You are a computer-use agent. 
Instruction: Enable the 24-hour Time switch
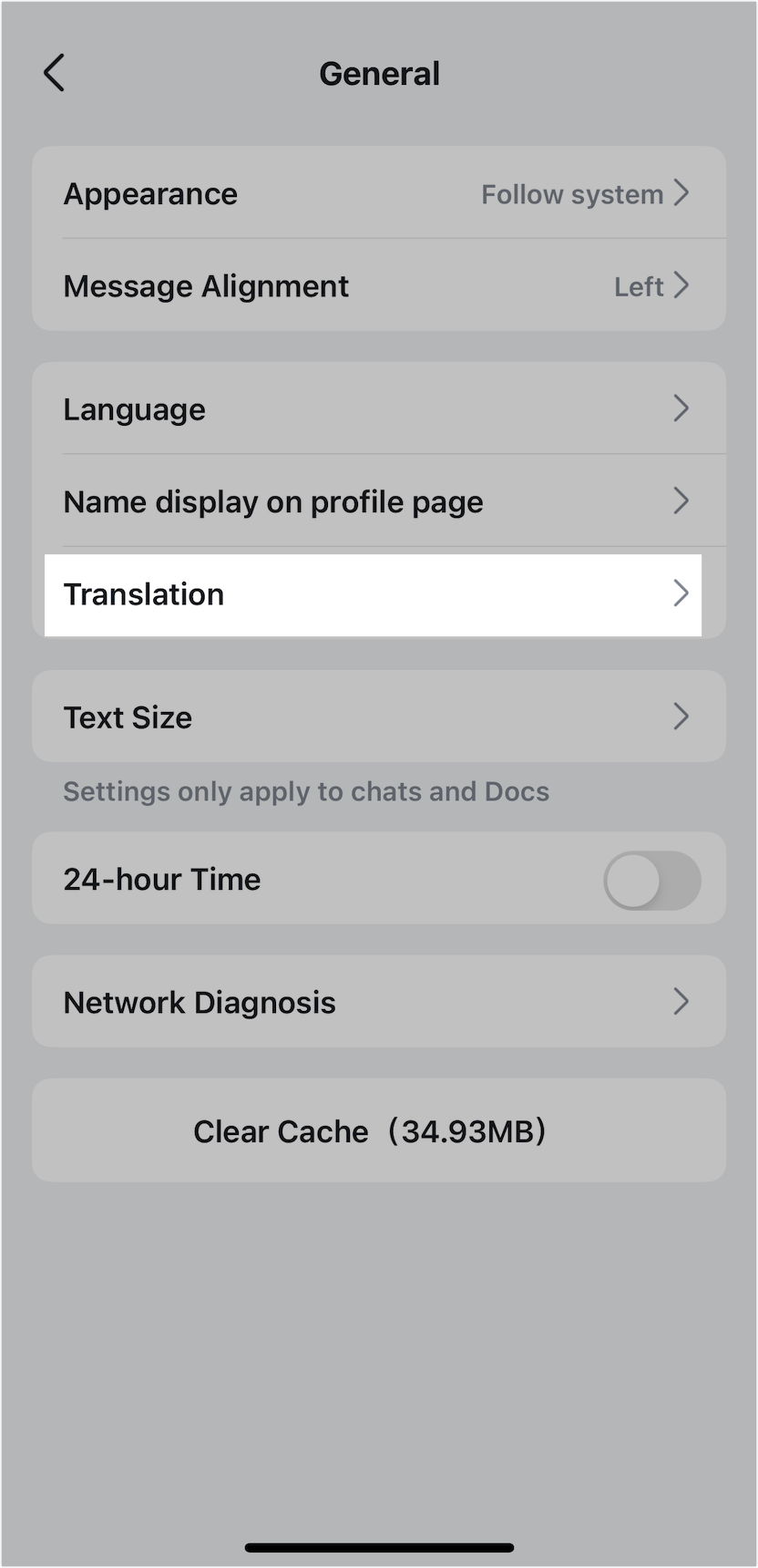pyautogui.click(x=652, y=880)
